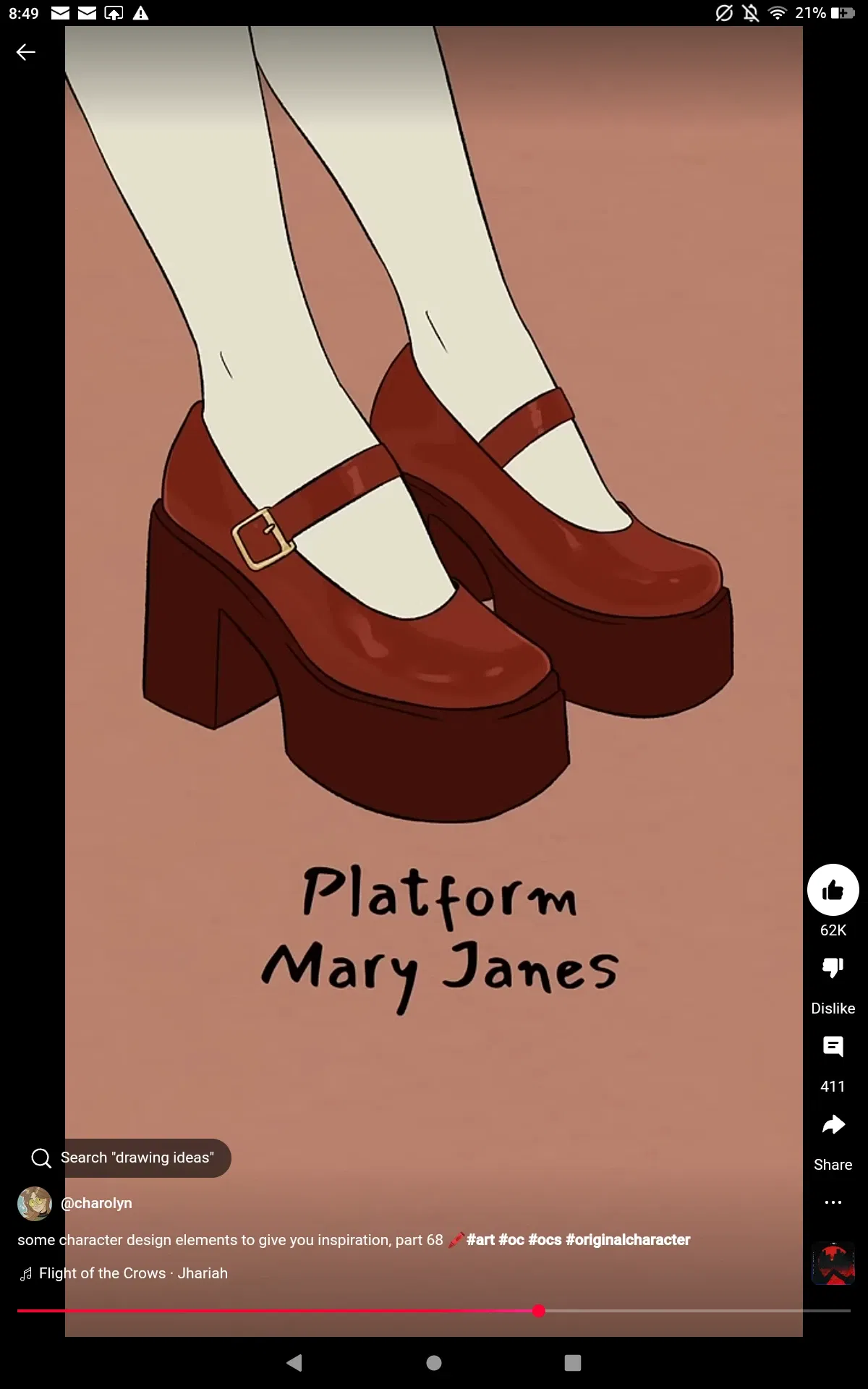Tap the system home button
Viewport: 868px width, 1389px height.
coord(434,1363)
